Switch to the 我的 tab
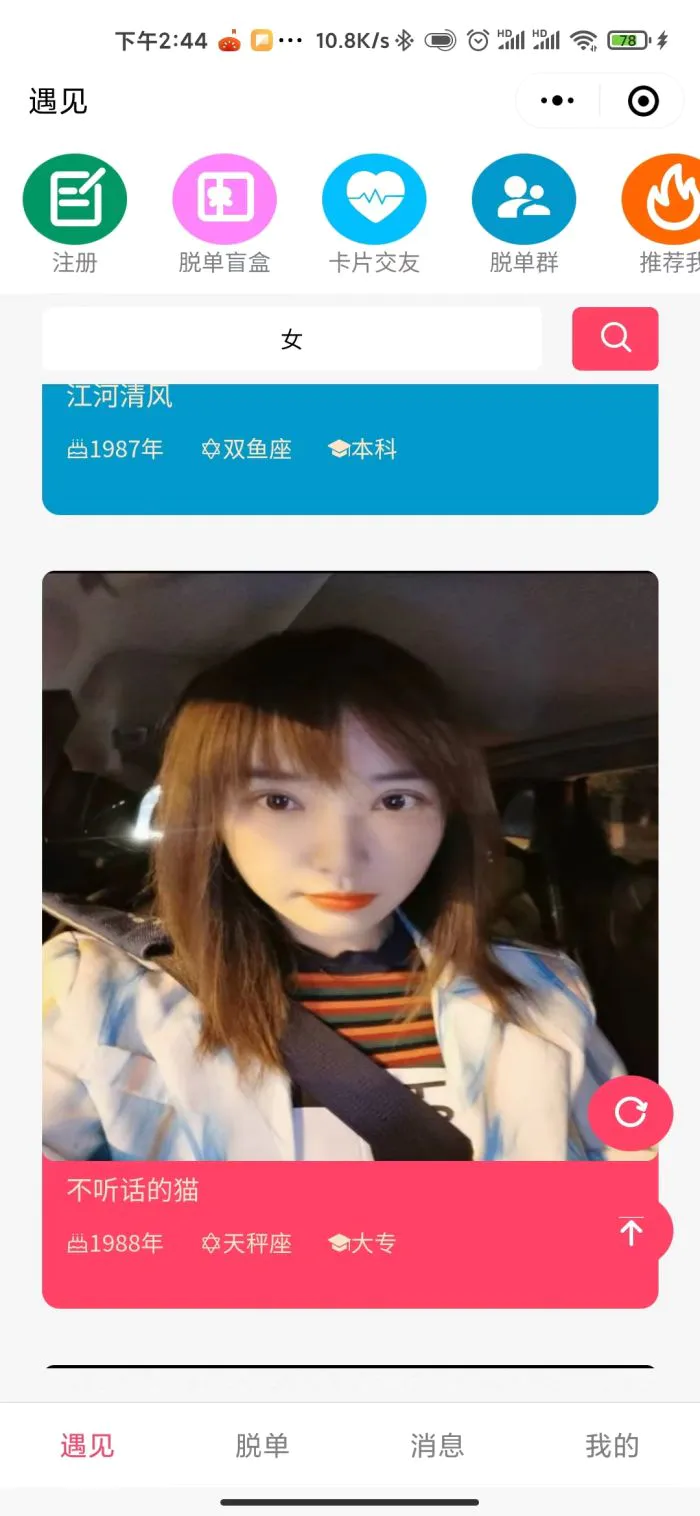700x1516 pixels. [x=612, y=1445]
